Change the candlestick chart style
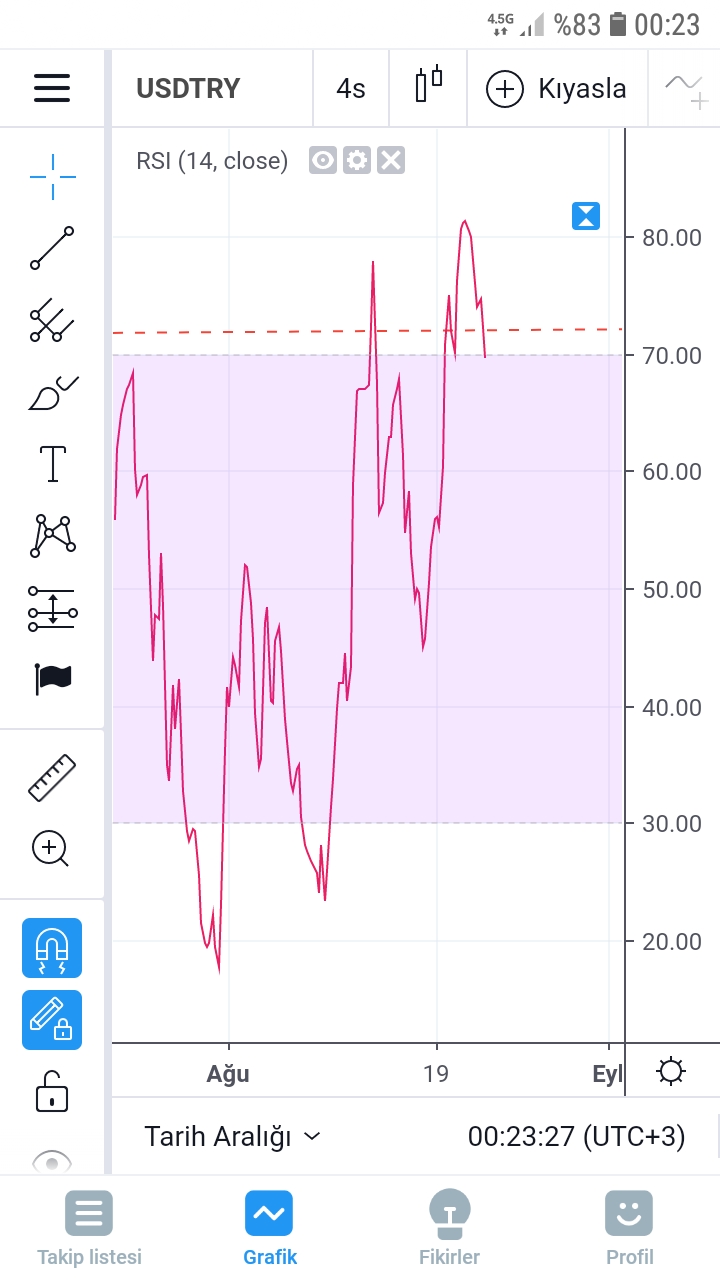 point(428,84)
